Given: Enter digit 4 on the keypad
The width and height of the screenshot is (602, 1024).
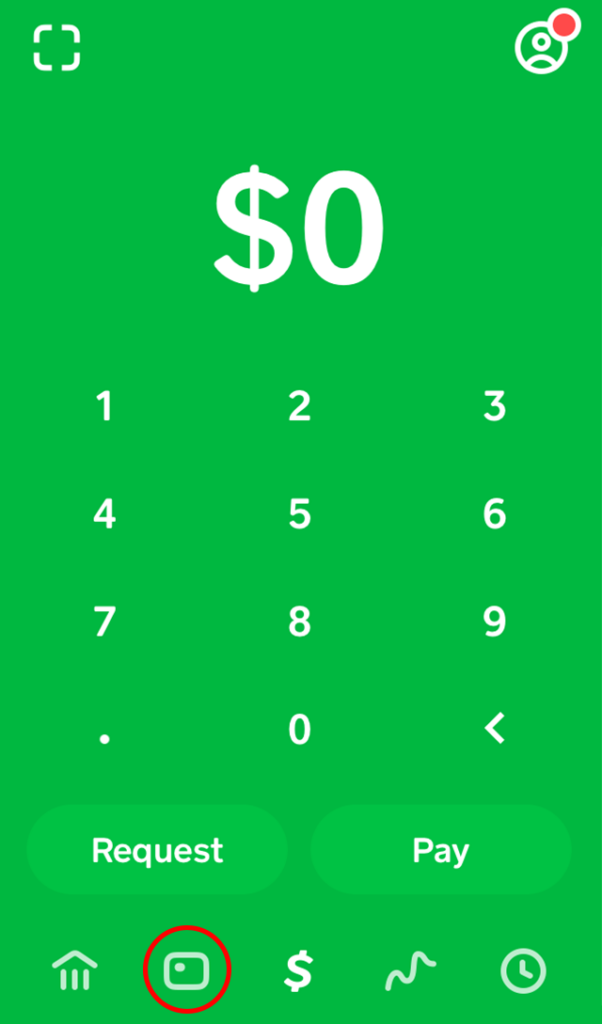Looking at the screenshot, I should (104, 514).
